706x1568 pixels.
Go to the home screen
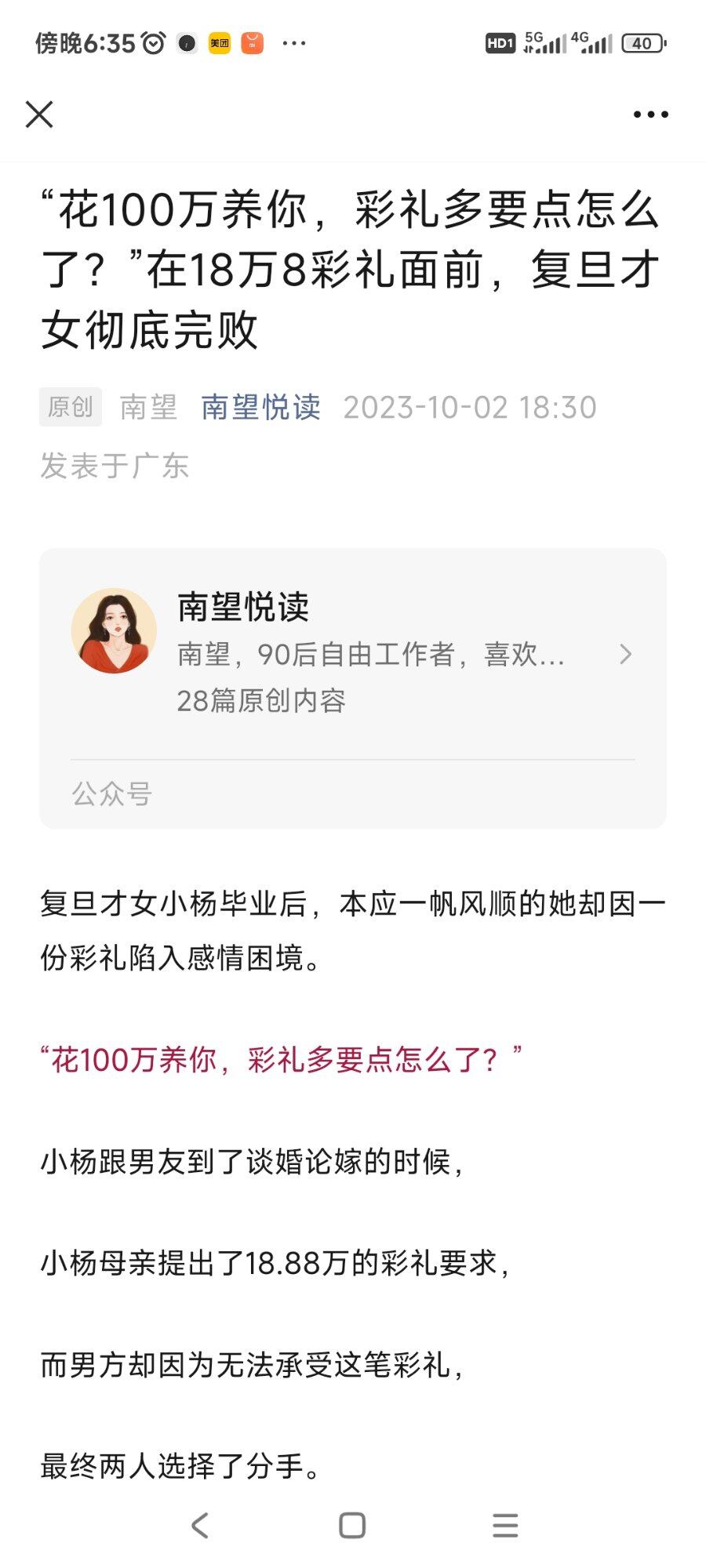(x=352, y=1525)
